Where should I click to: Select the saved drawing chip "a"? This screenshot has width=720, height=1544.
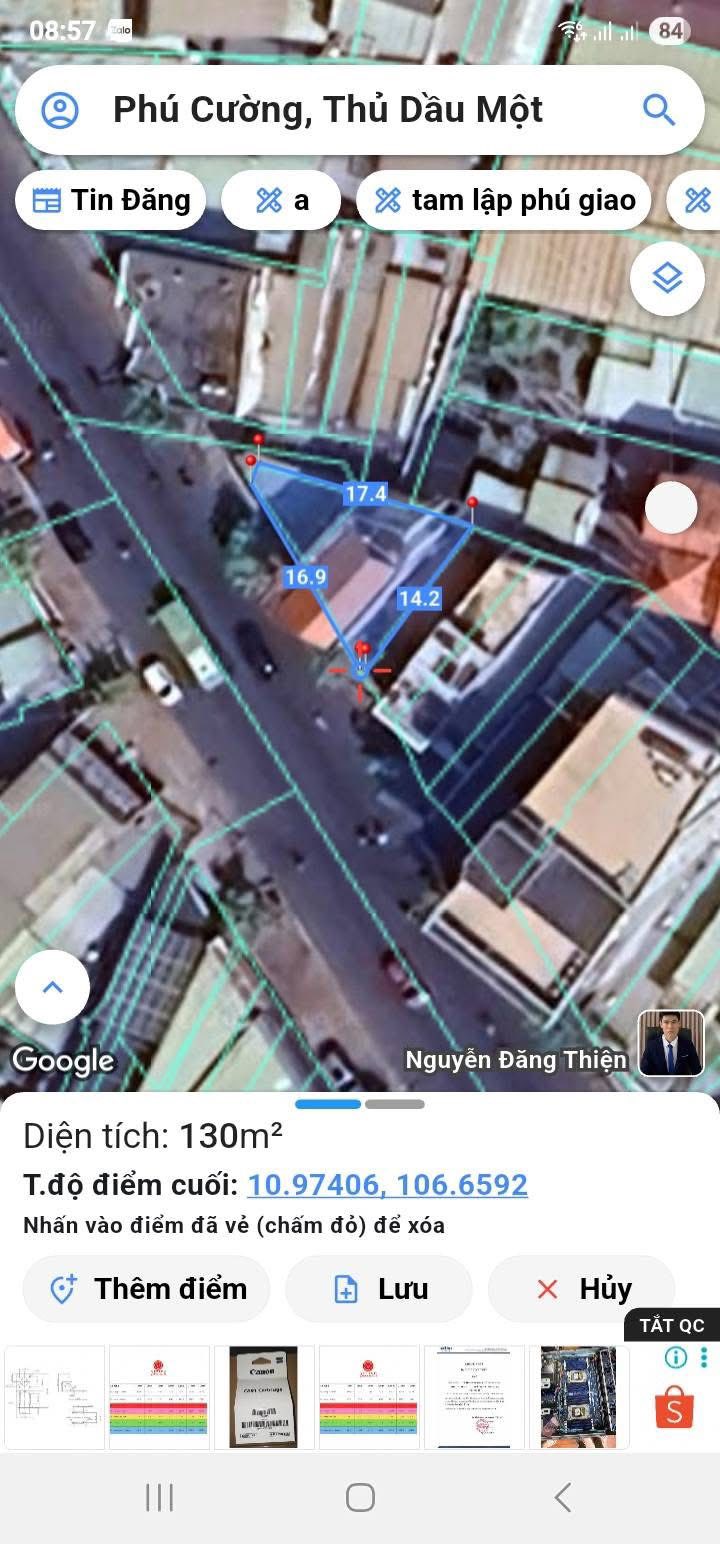click(x=281, y=200)
